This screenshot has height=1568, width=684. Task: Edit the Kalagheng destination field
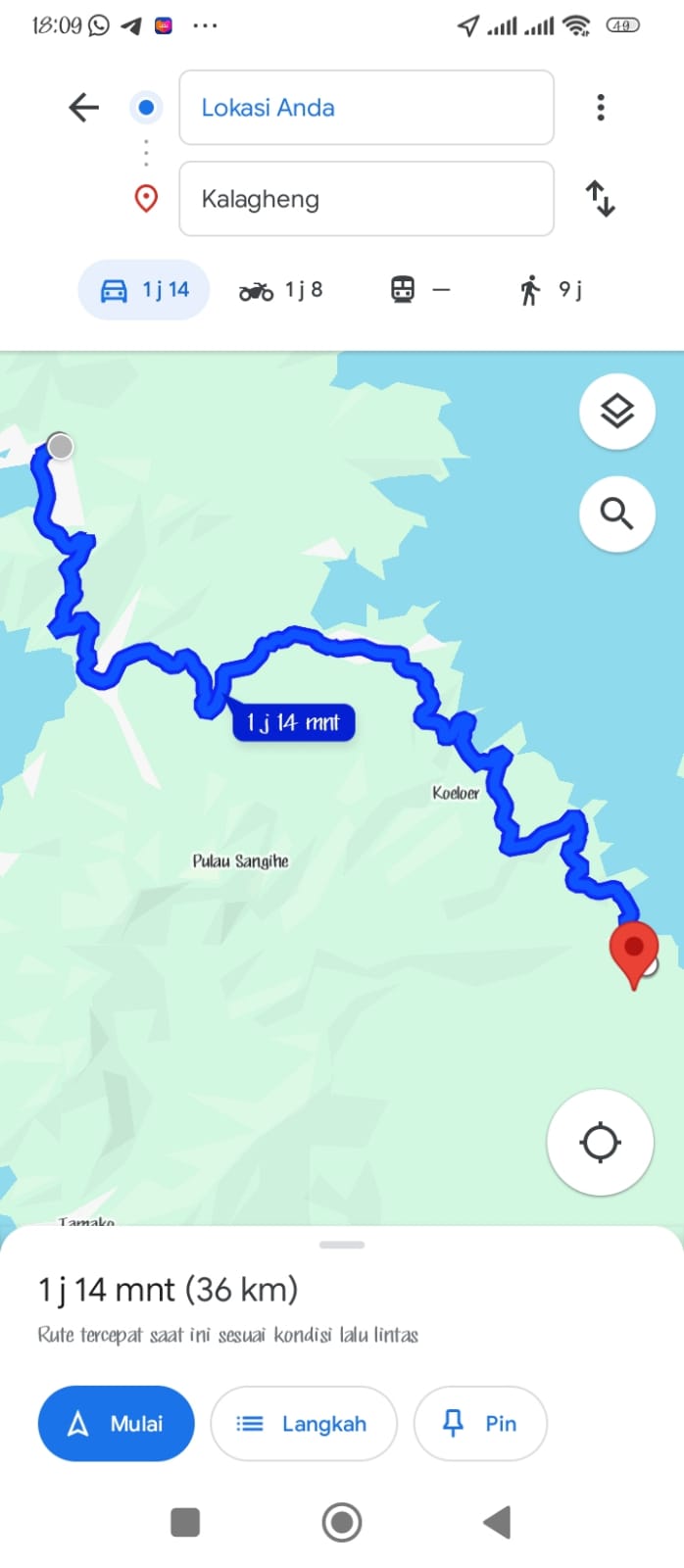[366, 198]
